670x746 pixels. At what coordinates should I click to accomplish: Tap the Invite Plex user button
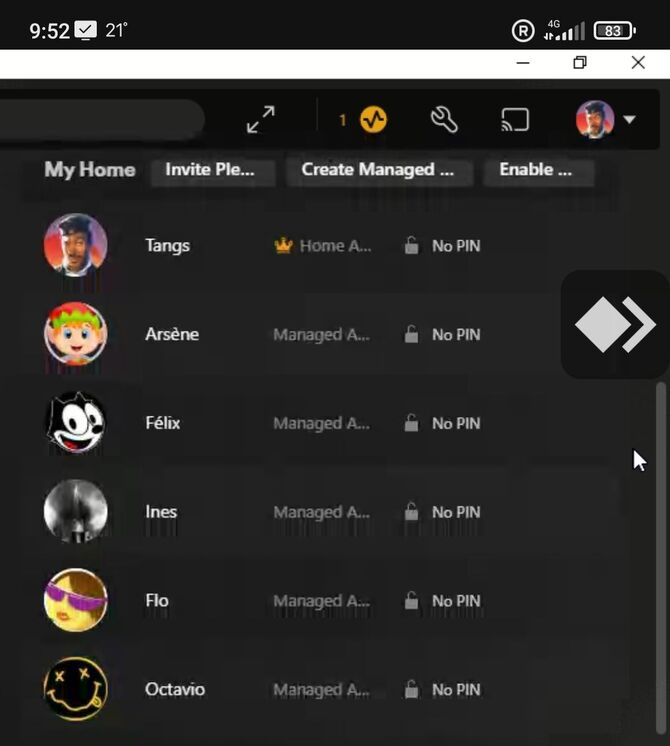209,169
